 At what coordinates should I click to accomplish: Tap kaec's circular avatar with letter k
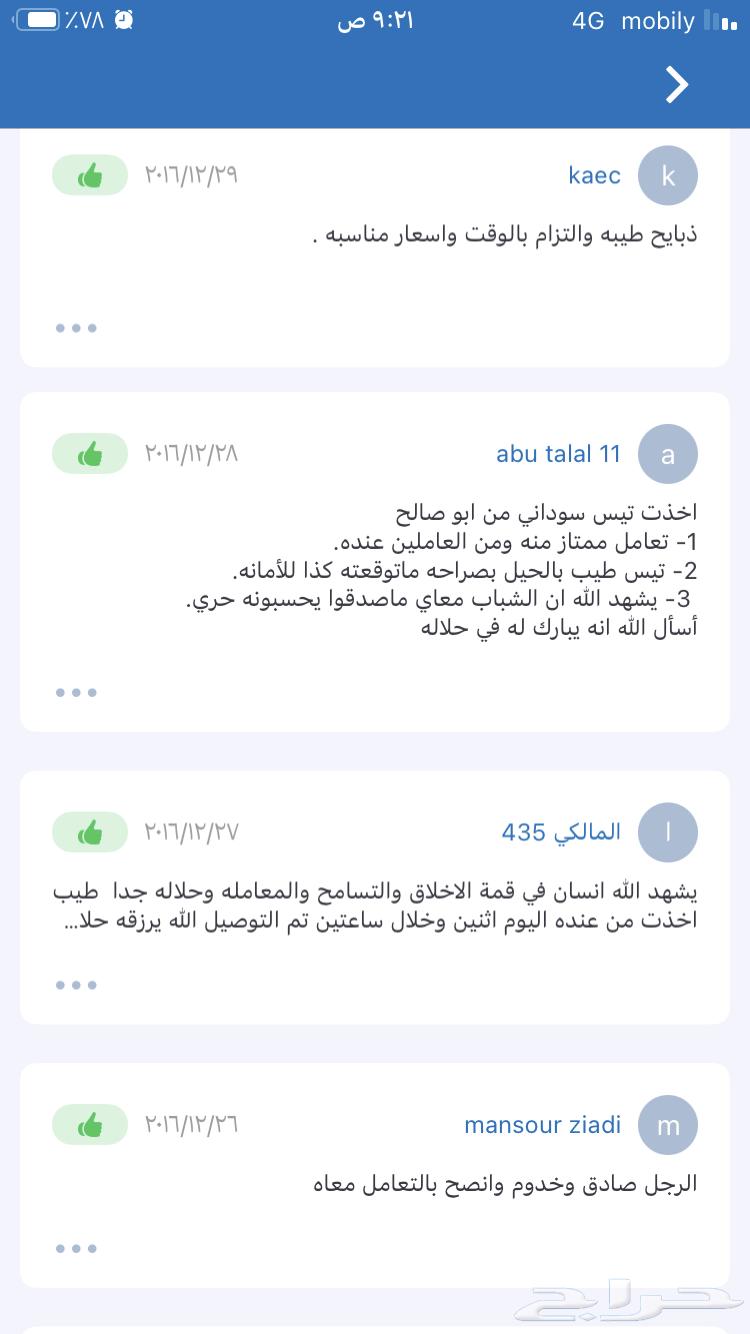668,175
